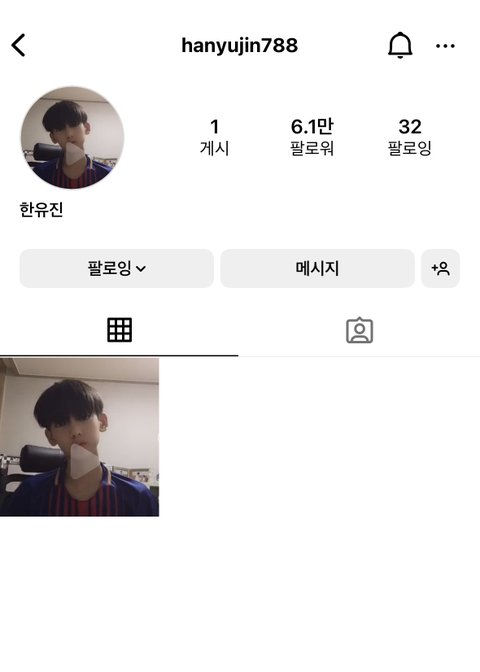Screen dimensions: 480x672
Task: Open the single video post thumbnail
Action: [79, 437]
